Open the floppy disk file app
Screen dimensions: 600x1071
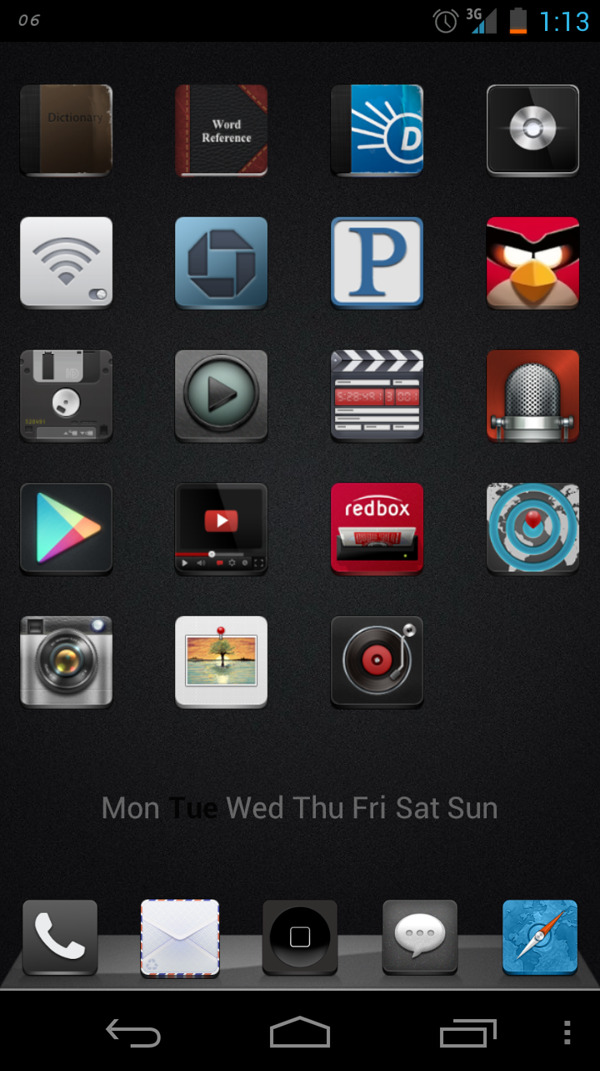click(x=66, y=395)
